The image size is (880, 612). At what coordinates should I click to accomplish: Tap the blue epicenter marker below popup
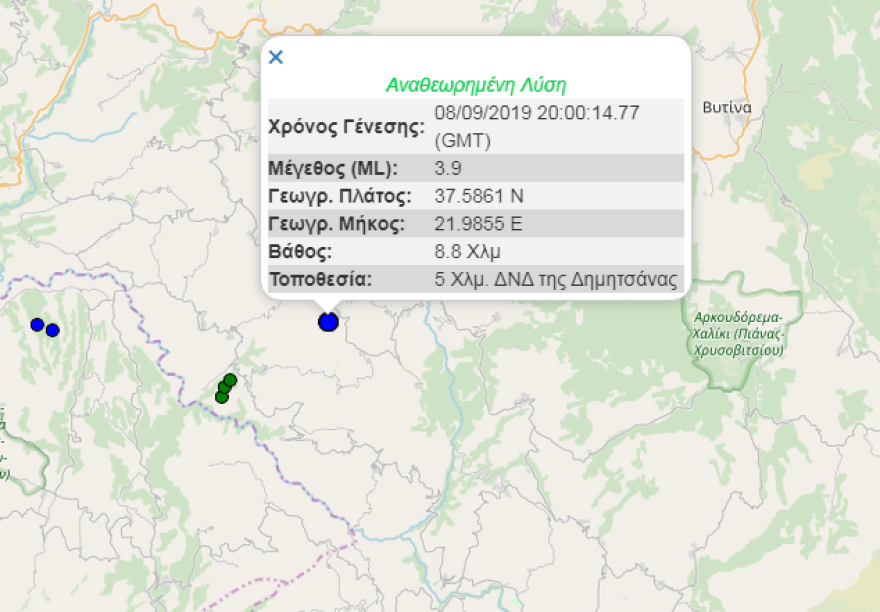click(327, 322)
